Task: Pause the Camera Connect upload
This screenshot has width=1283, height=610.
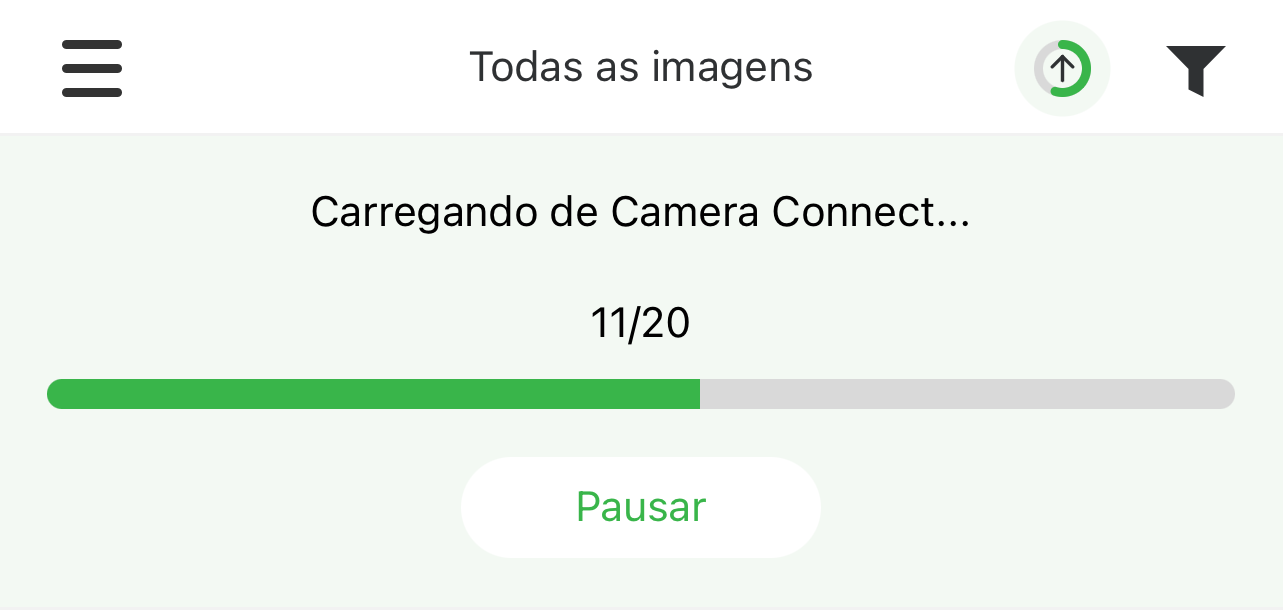Action: point(640,507)
